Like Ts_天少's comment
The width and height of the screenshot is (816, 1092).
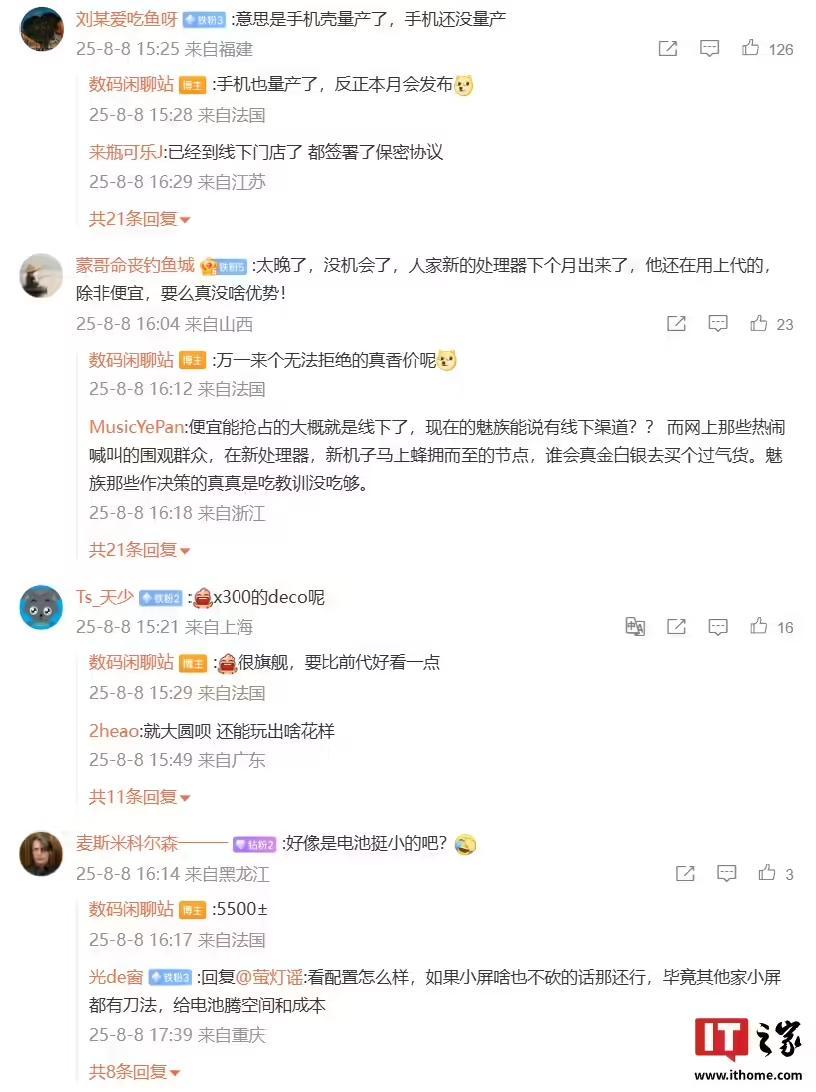(759, 627)
